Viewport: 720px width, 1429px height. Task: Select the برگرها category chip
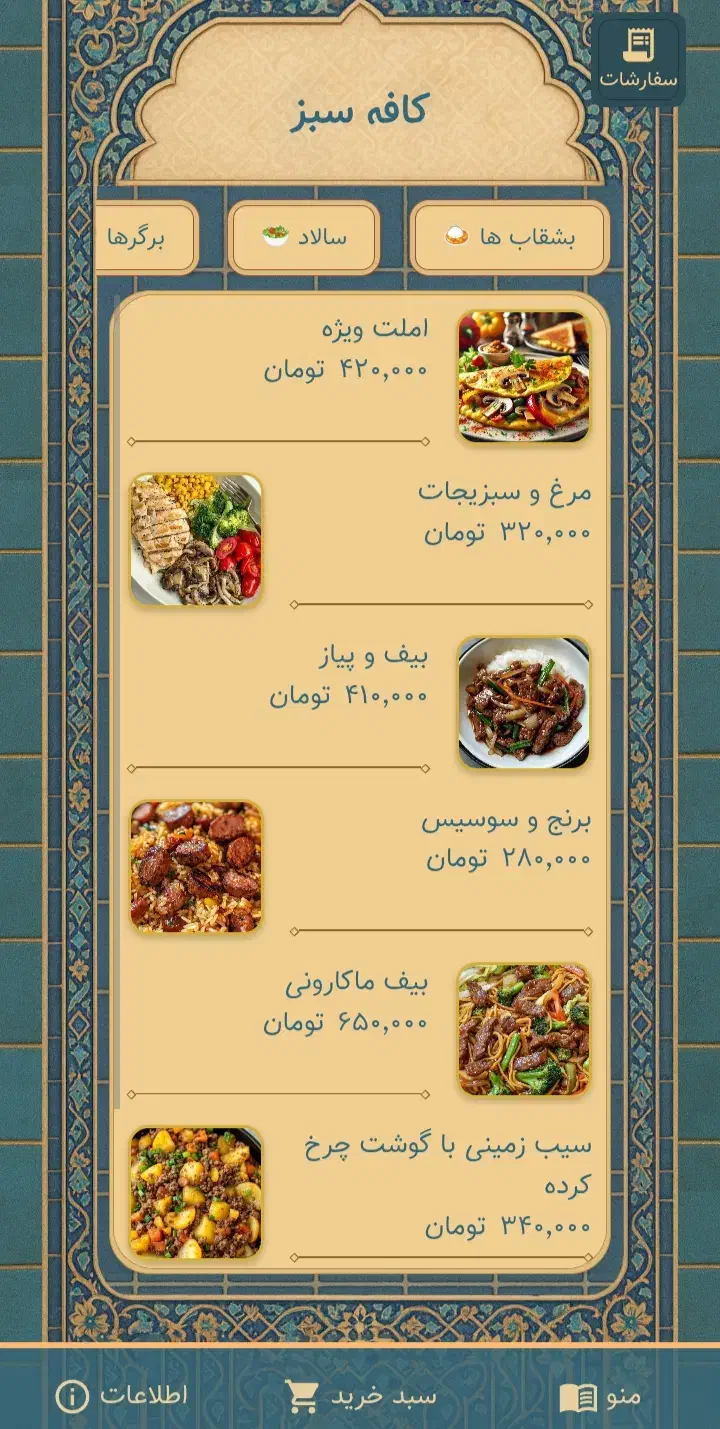(147, 237)
